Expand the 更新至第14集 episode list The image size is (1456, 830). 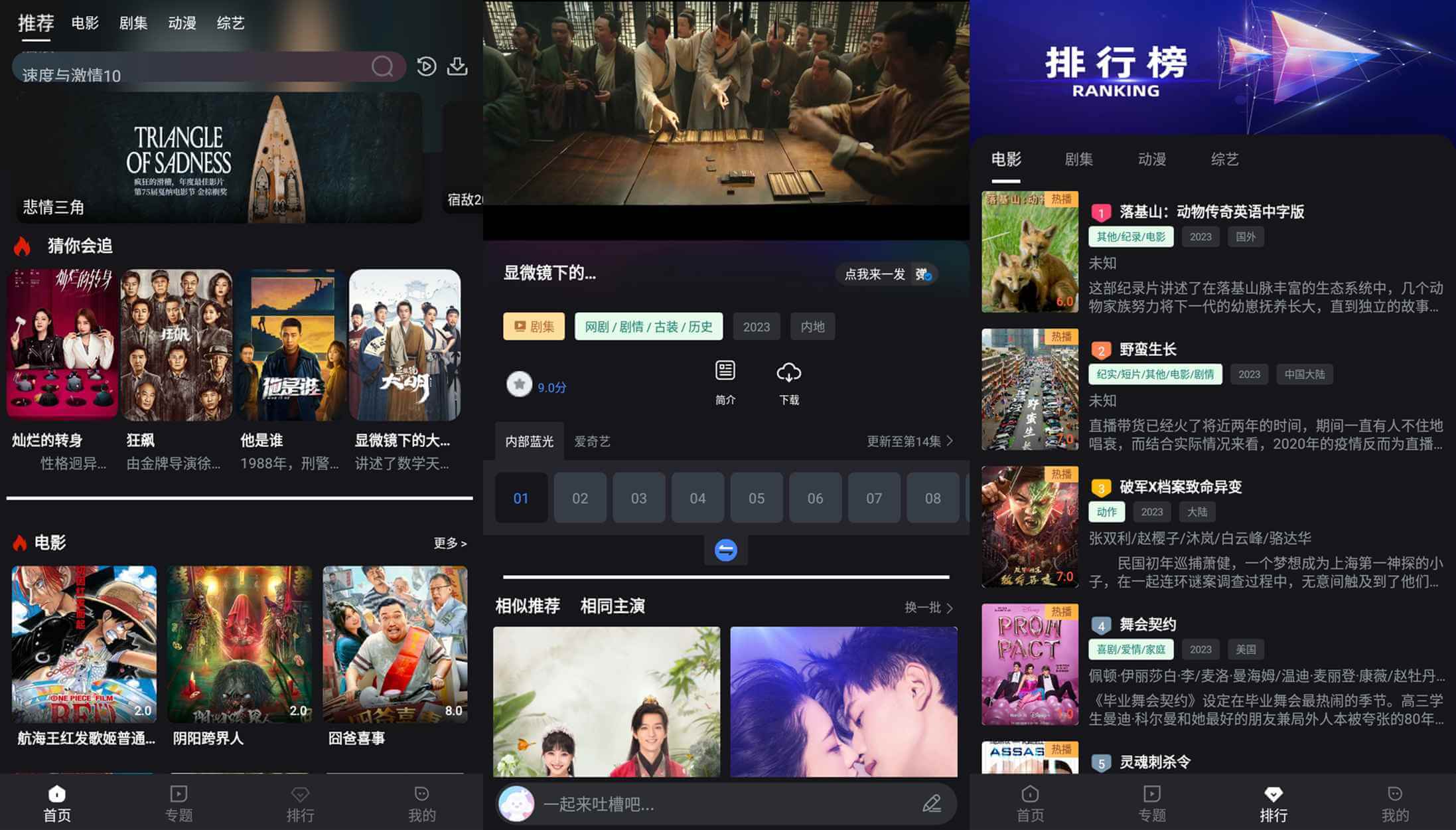point(909,442)
